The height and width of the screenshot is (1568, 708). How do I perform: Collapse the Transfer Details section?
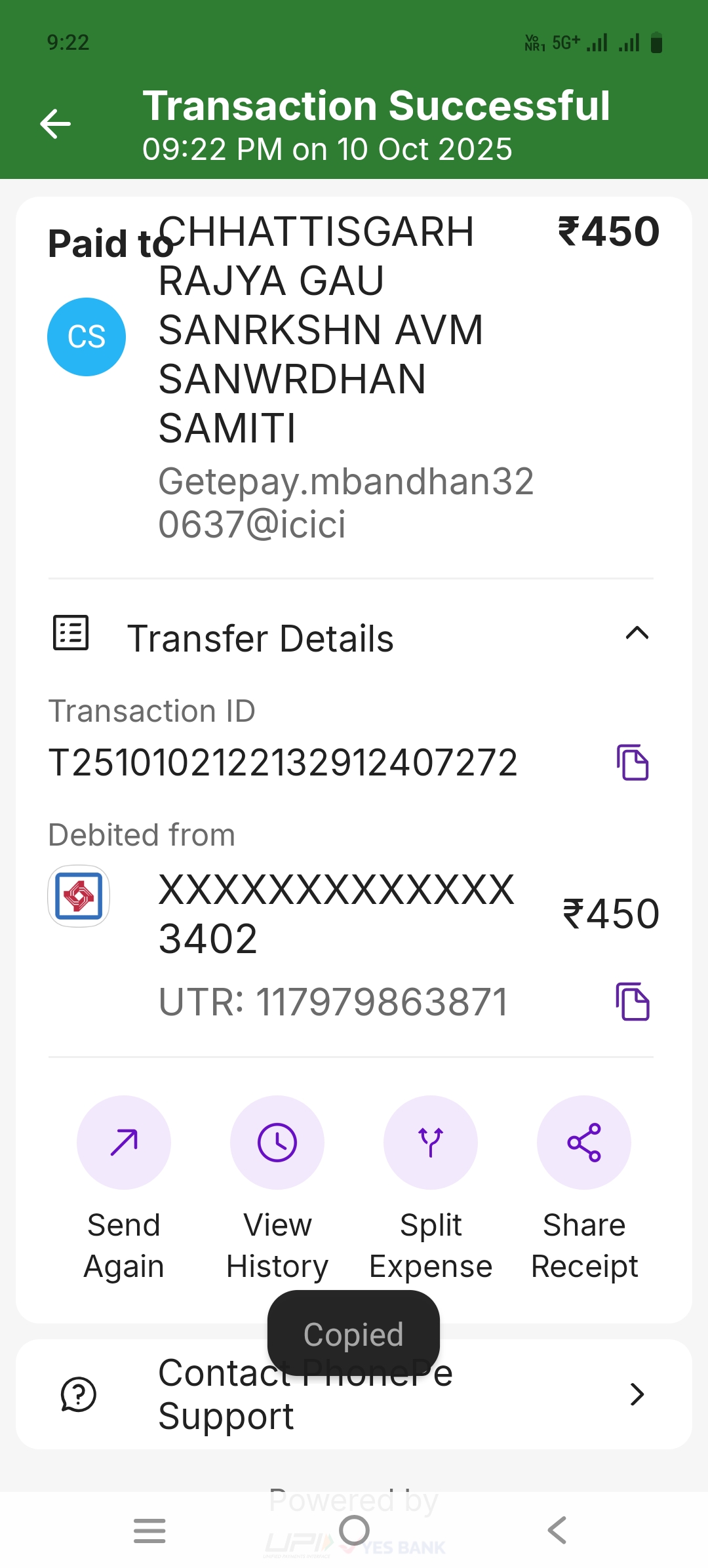click(637, 634)
